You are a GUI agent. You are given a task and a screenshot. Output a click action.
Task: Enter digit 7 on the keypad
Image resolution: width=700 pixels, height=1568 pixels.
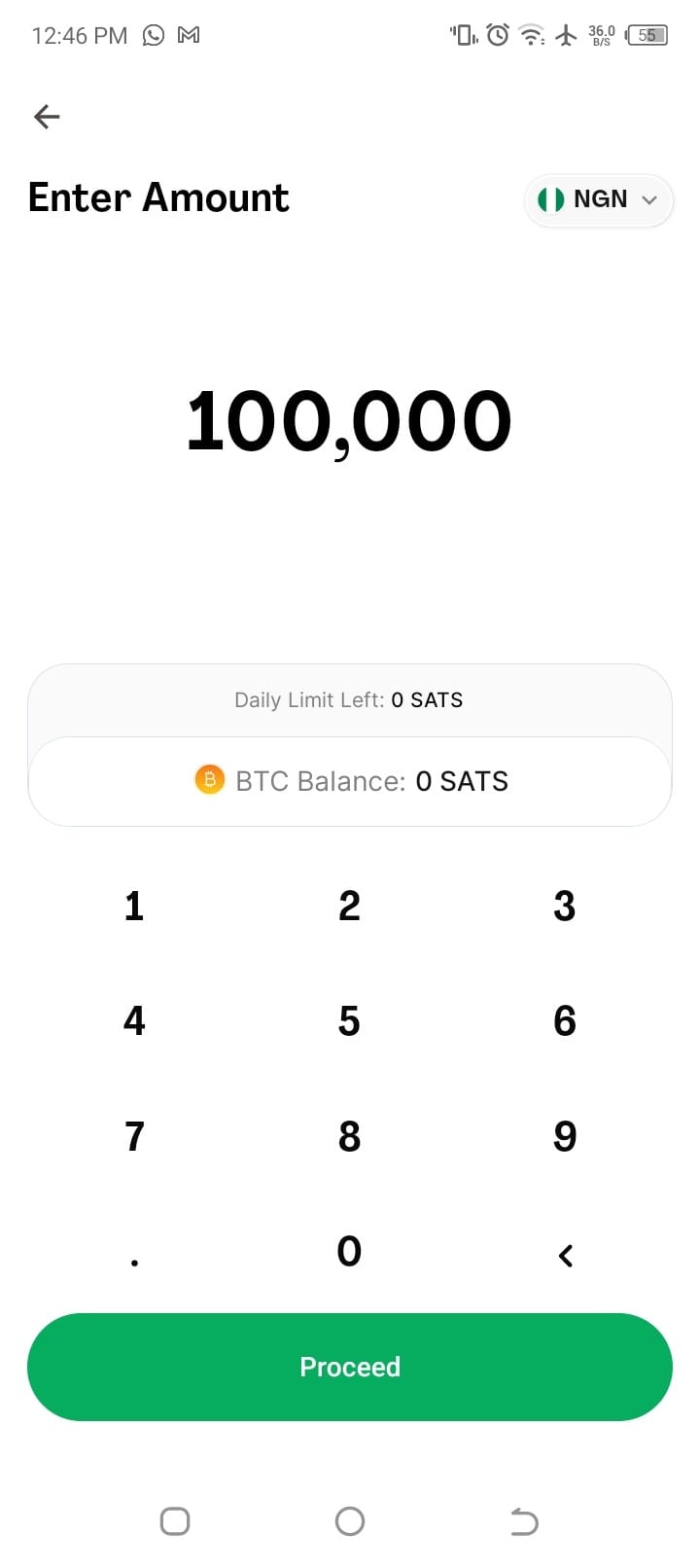(x=134, y=1136)
